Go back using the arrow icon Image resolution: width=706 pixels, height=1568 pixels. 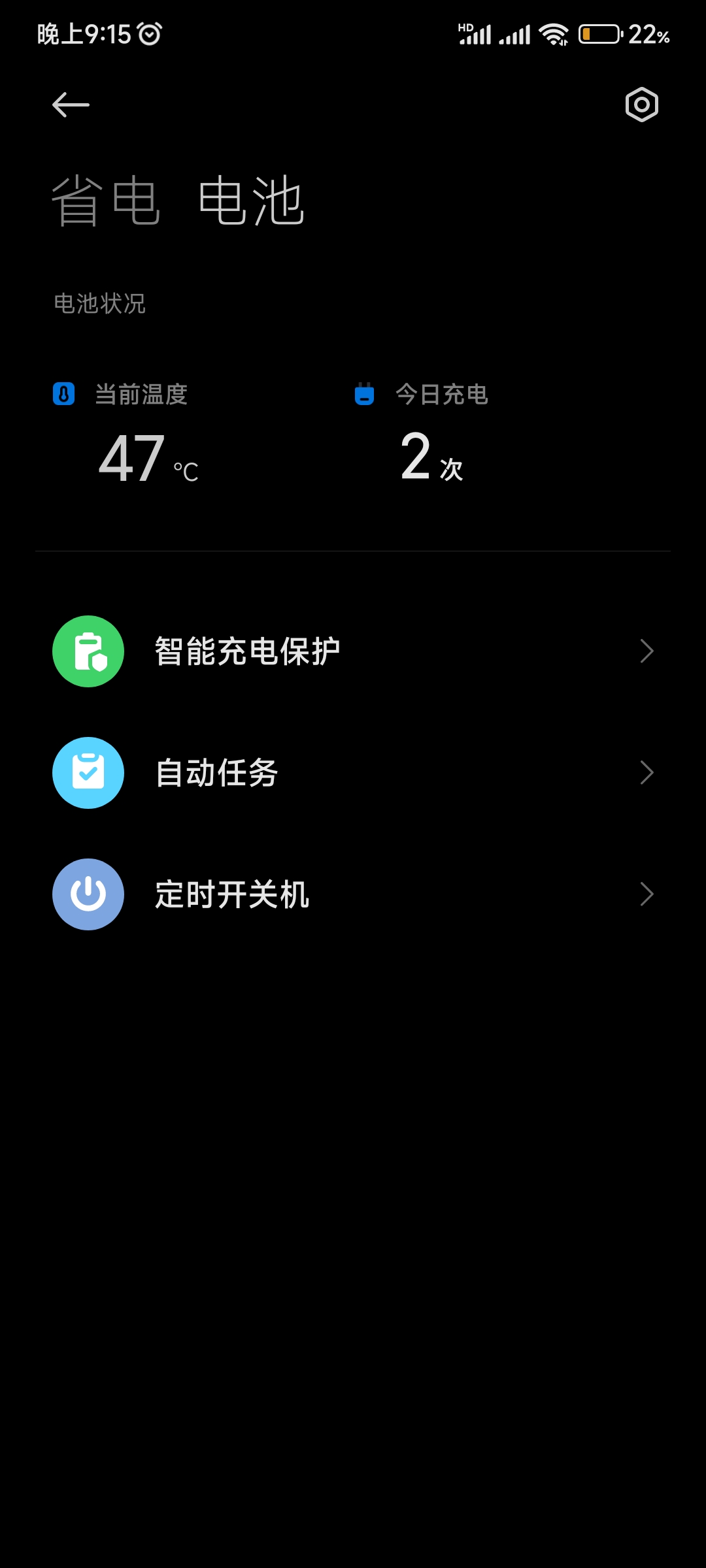click(71, 105)
